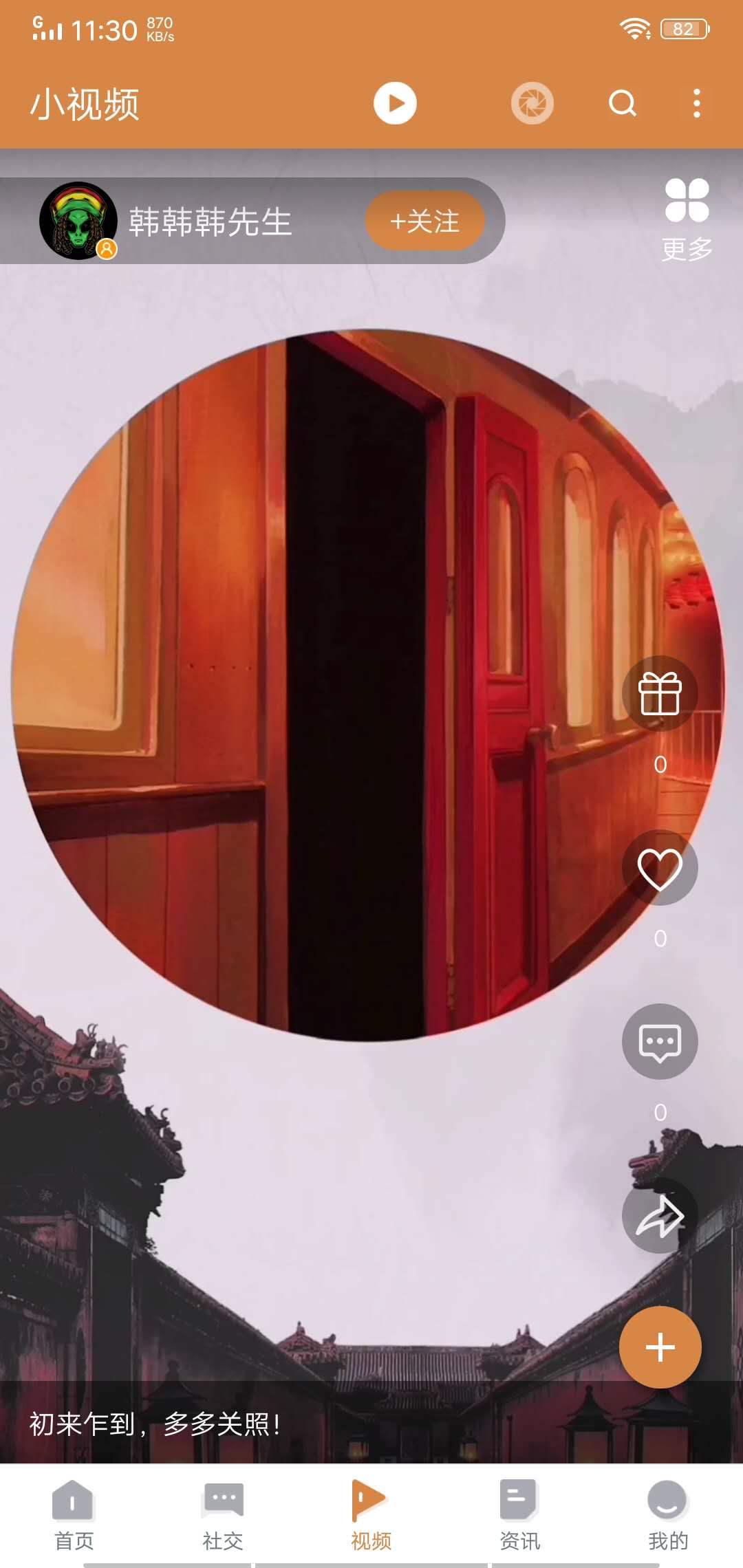Image resolution: width=743 pixels, height=1568 pixels.
Task: Open 韩韩韩先生's profile avatar
Action: 78,221
